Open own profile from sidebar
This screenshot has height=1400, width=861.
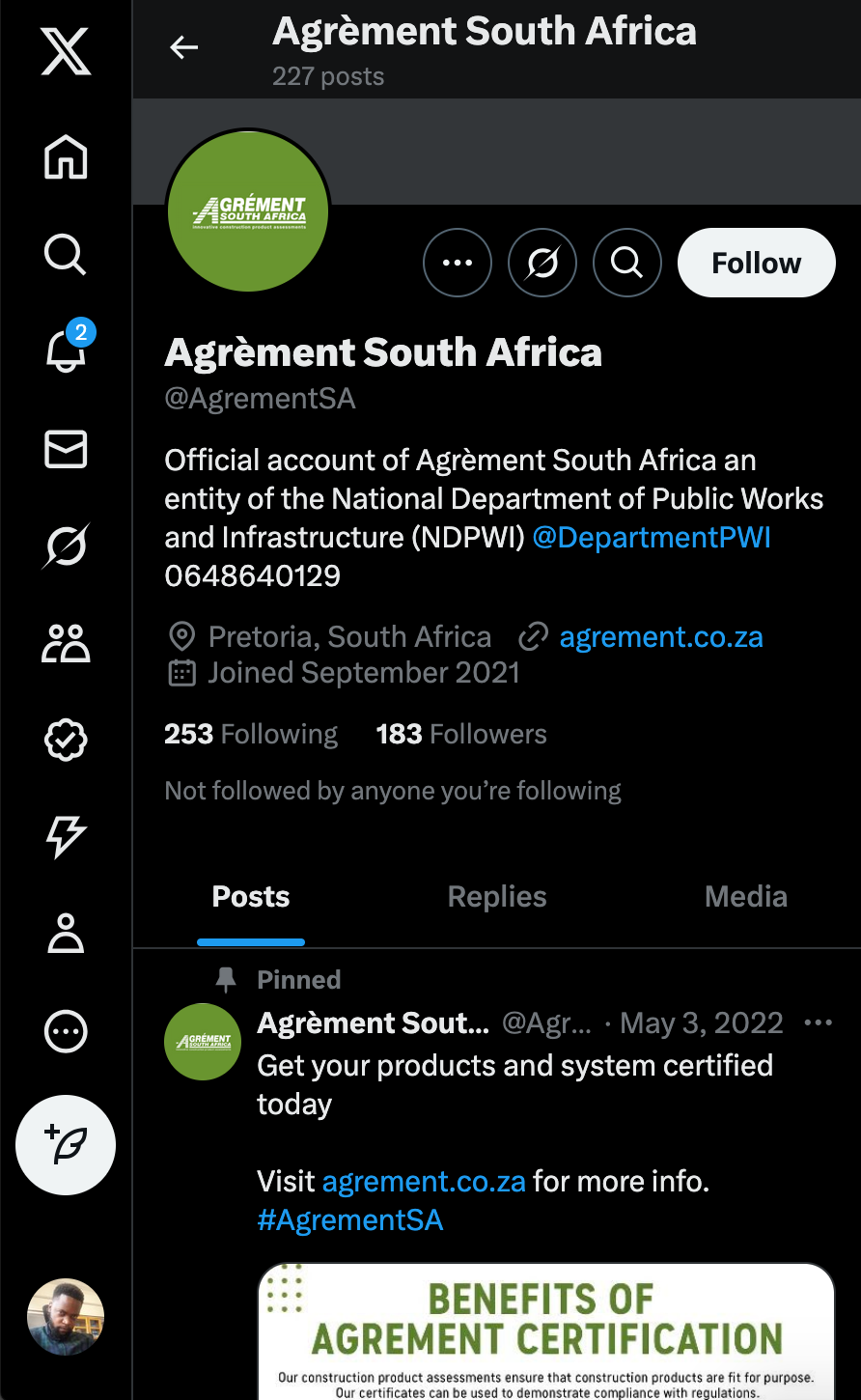point(66,934)
